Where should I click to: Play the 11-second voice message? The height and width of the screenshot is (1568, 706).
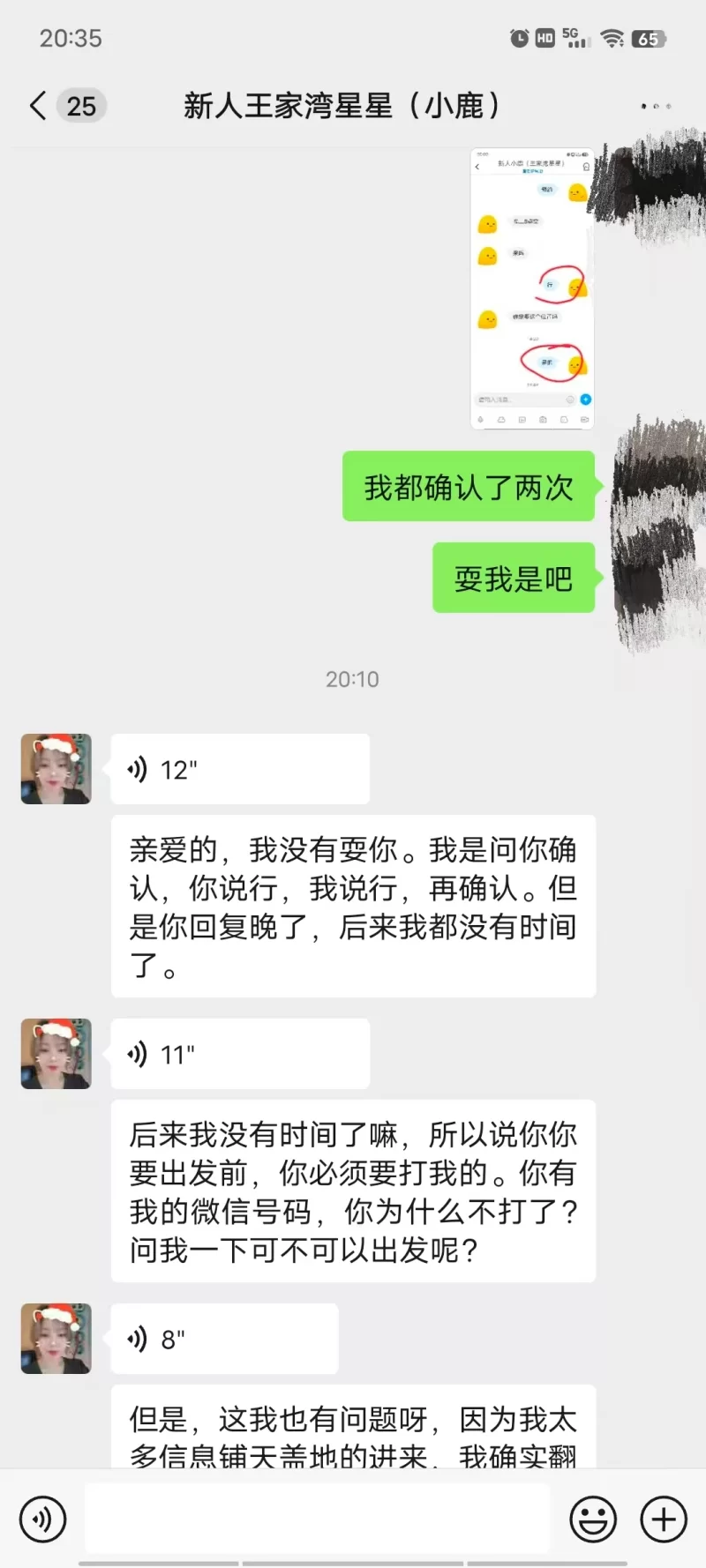(x=239, y=1054)
